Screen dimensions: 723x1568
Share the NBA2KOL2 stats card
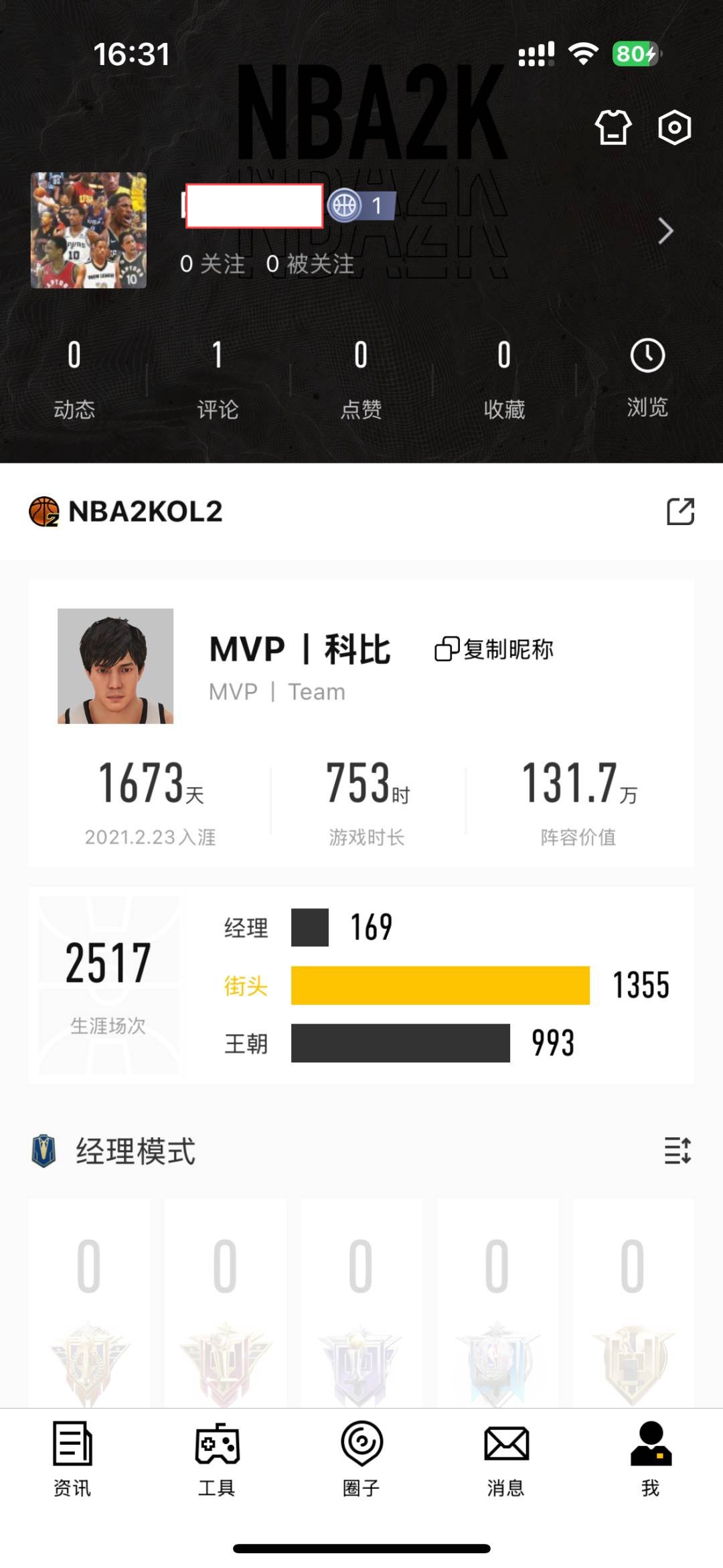680,512
